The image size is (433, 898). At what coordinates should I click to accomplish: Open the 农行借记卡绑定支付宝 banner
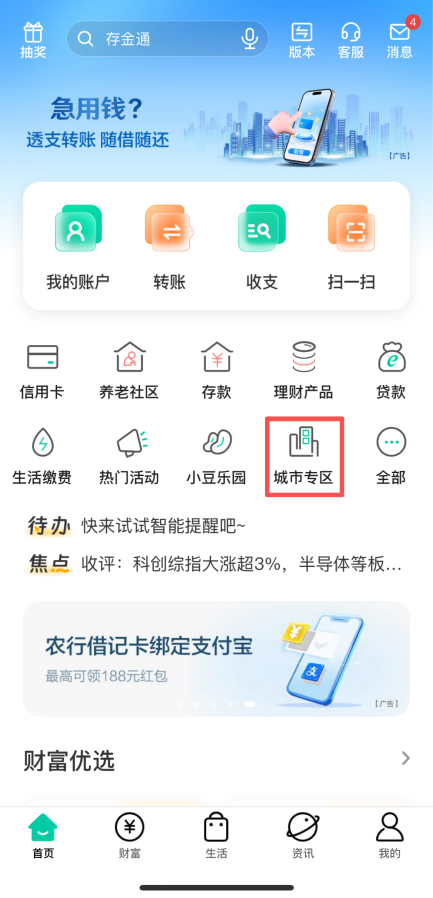click(x=216, y=659)
